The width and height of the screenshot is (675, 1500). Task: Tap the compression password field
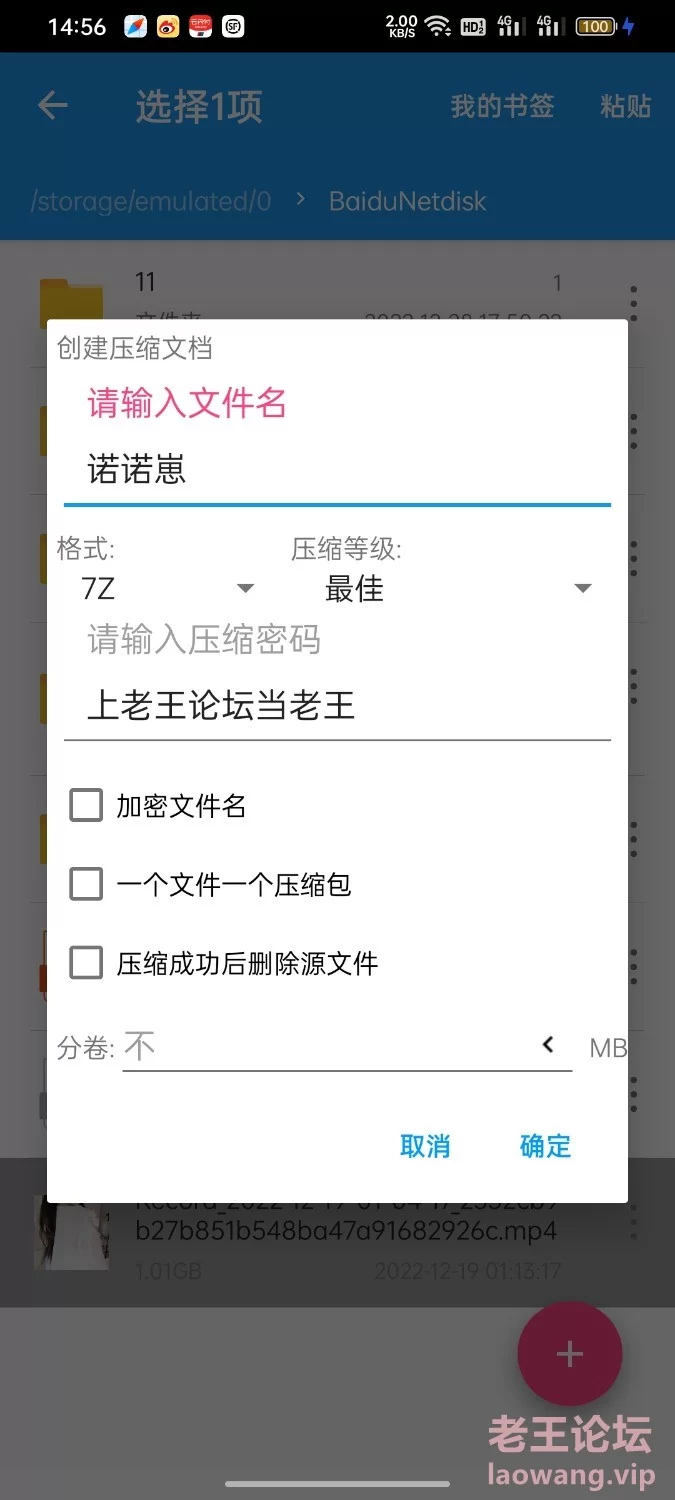tap(337, 706)
